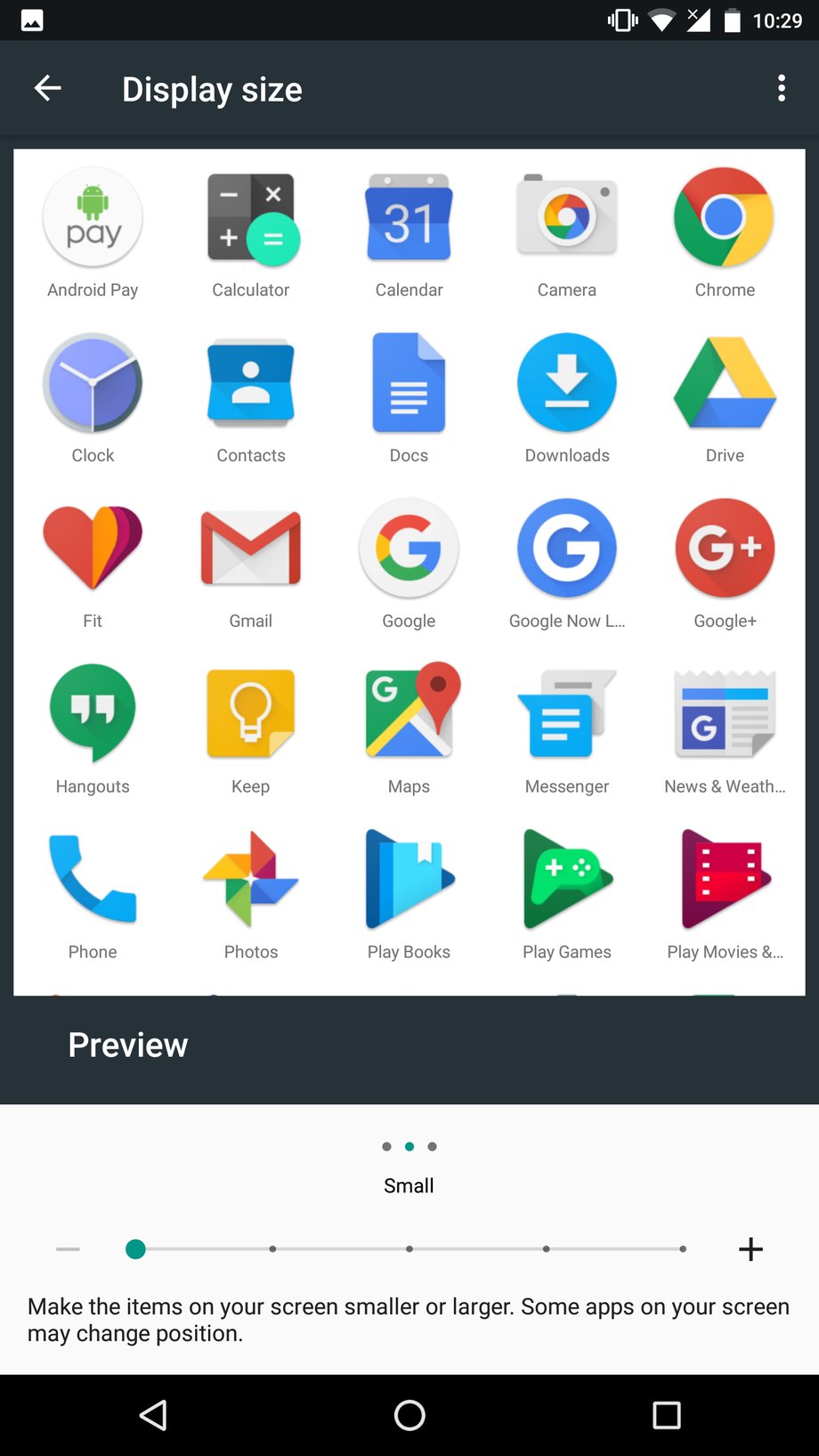Viewport: 819px width, 1456px height.
Task: Show the first preview page dot
Action: click(386, 1146)
